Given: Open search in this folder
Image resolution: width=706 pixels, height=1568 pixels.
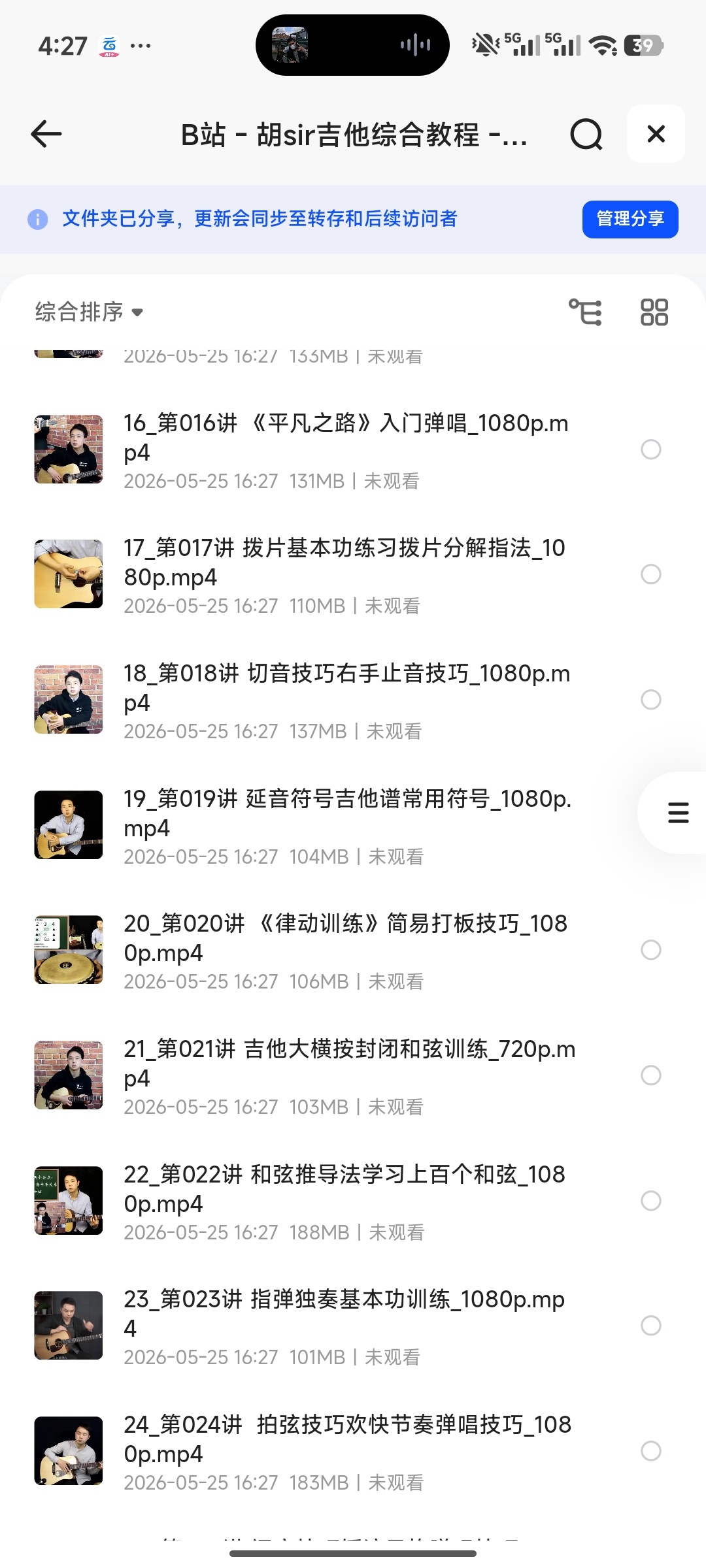Looking at the screenshot, I should tap(586, 135).
